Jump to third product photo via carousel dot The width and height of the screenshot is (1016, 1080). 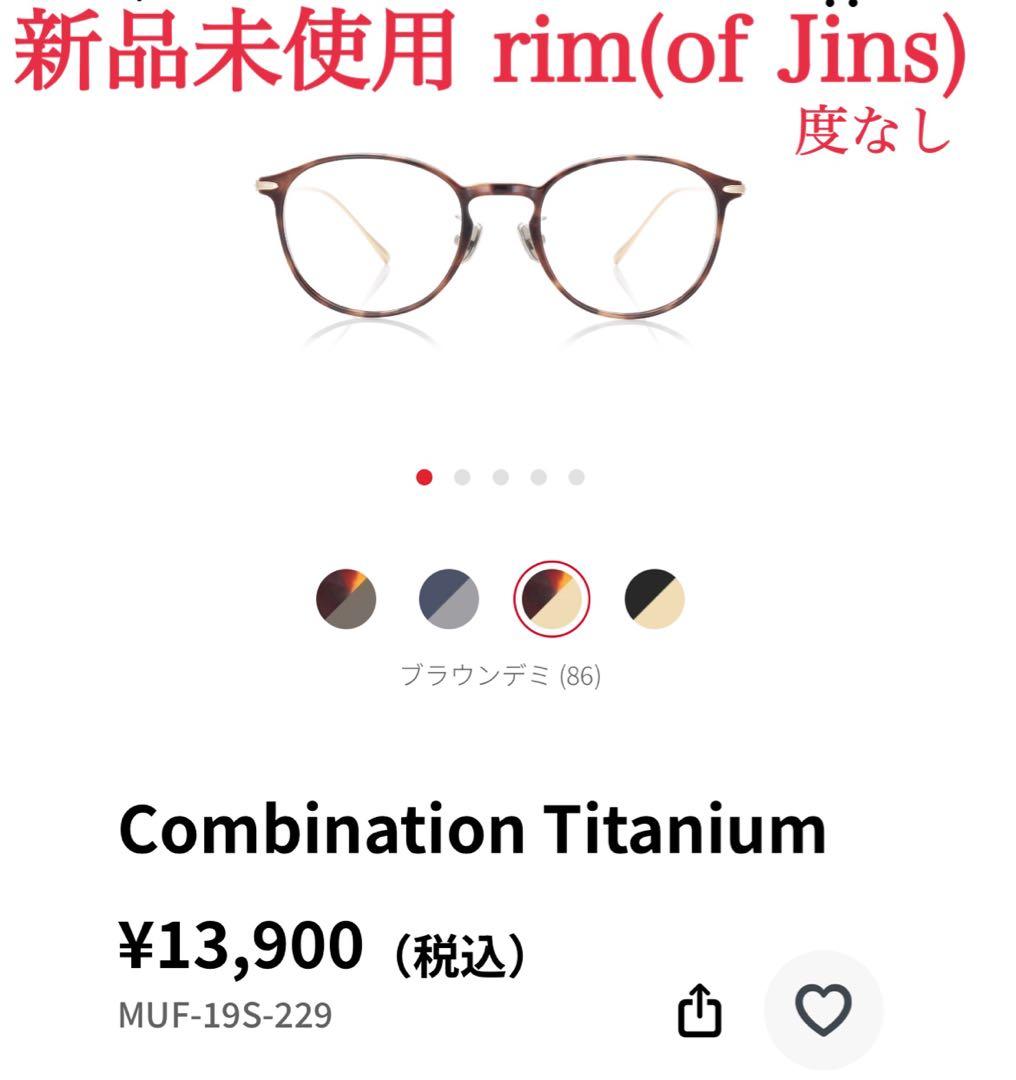click(501, 477)
